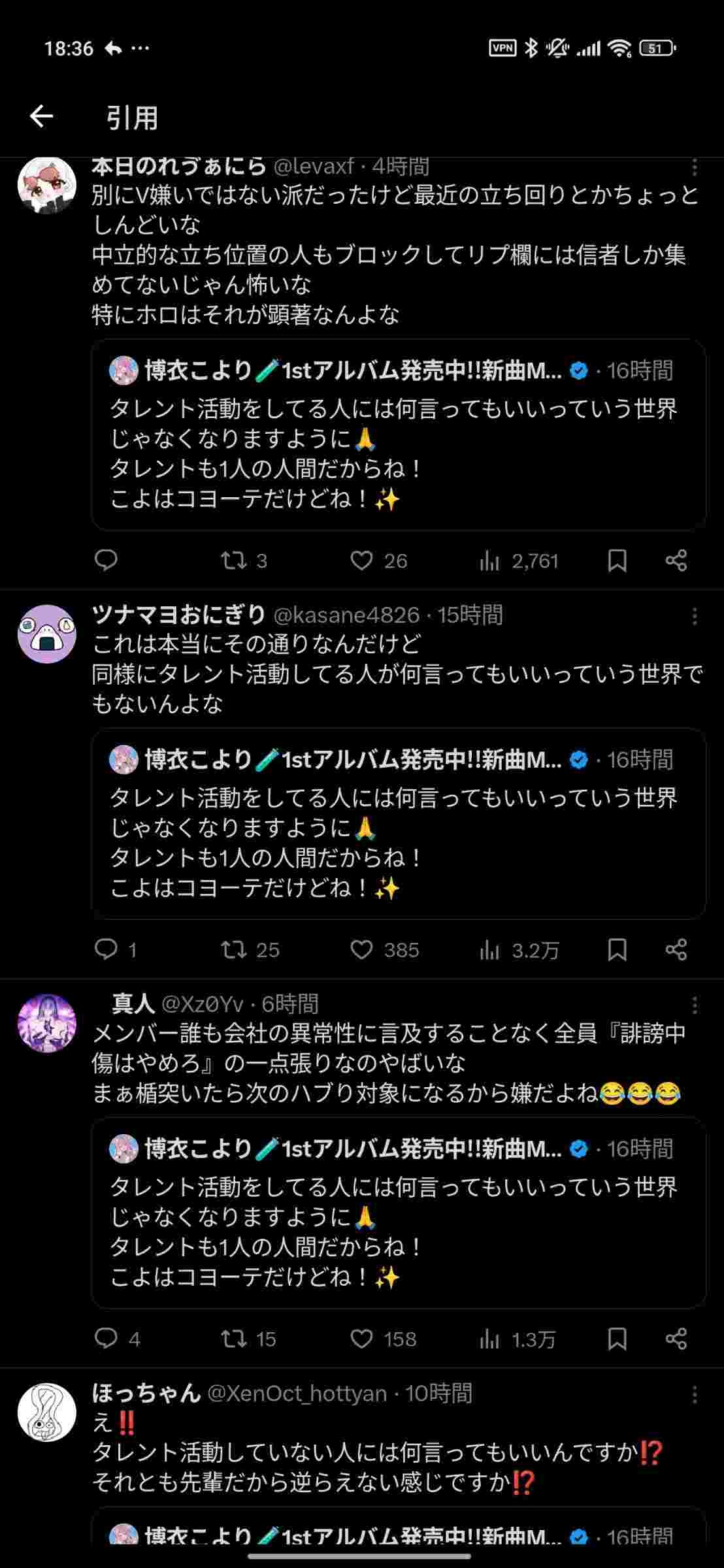
Task: Open ツナマヨおにぎり's profile avatar
Action: 47,634
